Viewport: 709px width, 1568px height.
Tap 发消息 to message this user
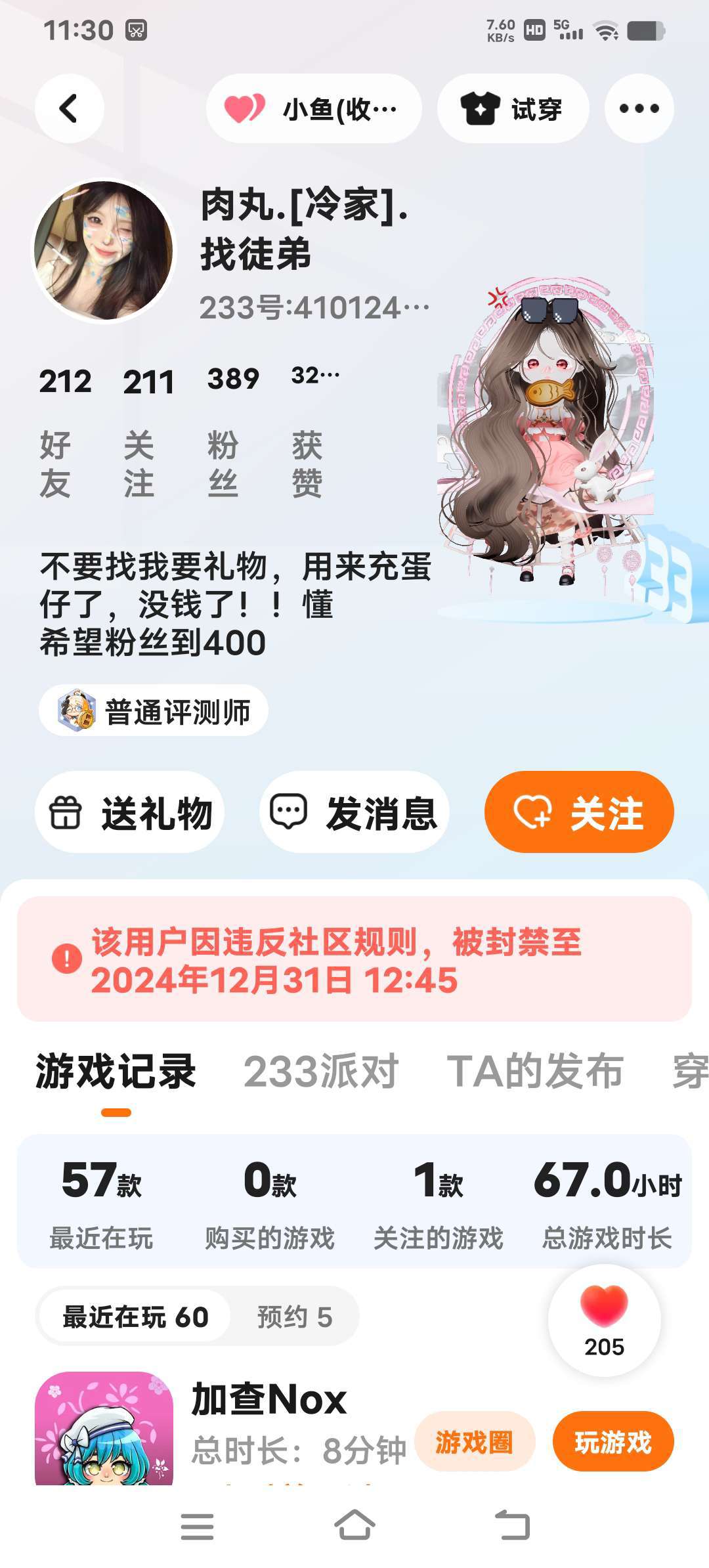(x=354, y=812)
